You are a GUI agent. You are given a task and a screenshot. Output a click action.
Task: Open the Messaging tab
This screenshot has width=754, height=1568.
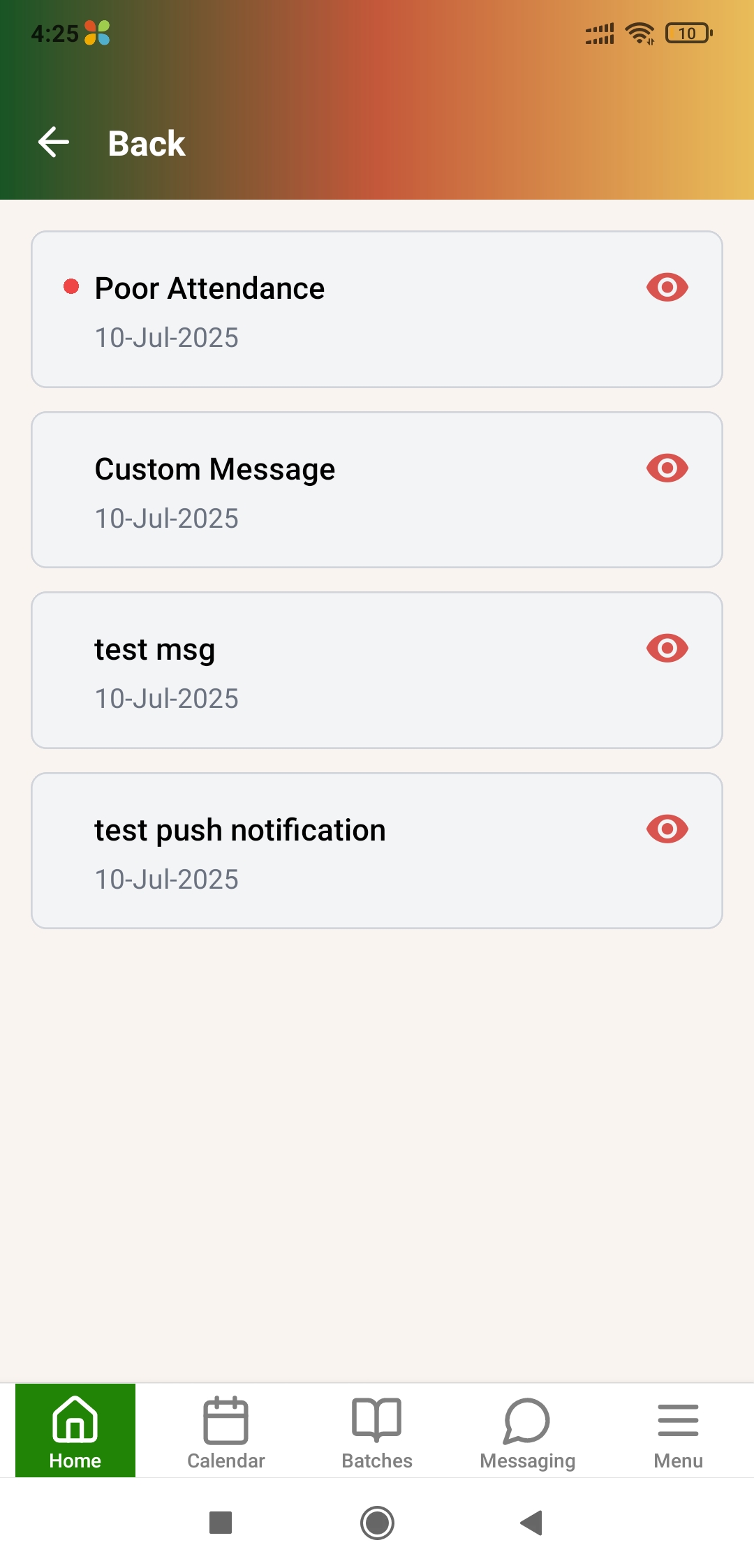point(527,1430)
